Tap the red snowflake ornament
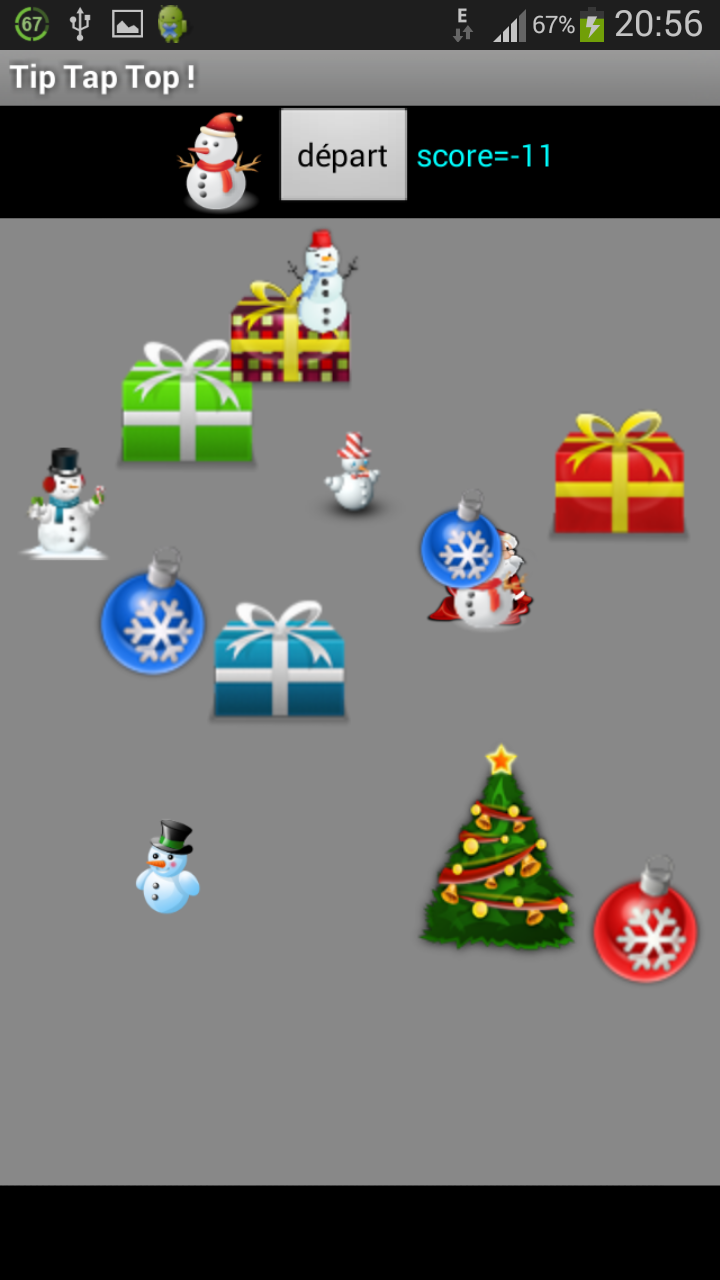This screenshot has width=720, height=1280. [645, 928]
